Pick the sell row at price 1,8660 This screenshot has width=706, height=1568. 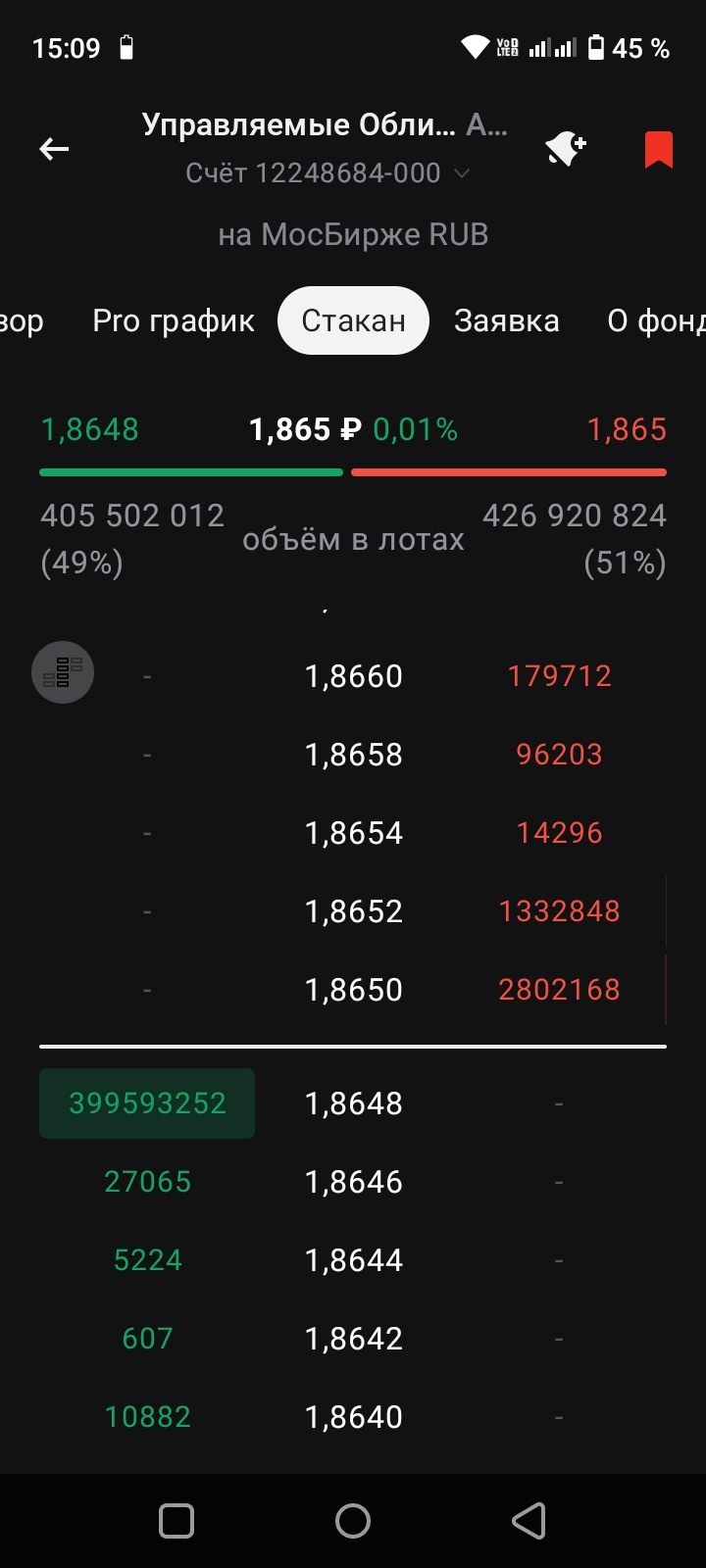click(x=353, y=676)
